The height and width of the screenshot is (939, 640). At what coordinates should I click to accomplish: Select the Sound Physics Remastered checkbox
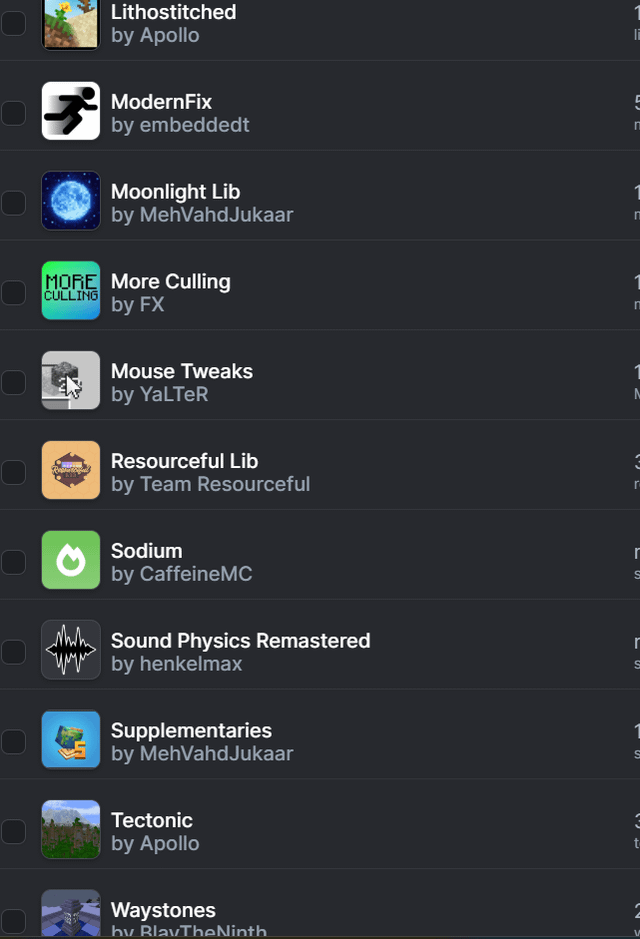13,651
